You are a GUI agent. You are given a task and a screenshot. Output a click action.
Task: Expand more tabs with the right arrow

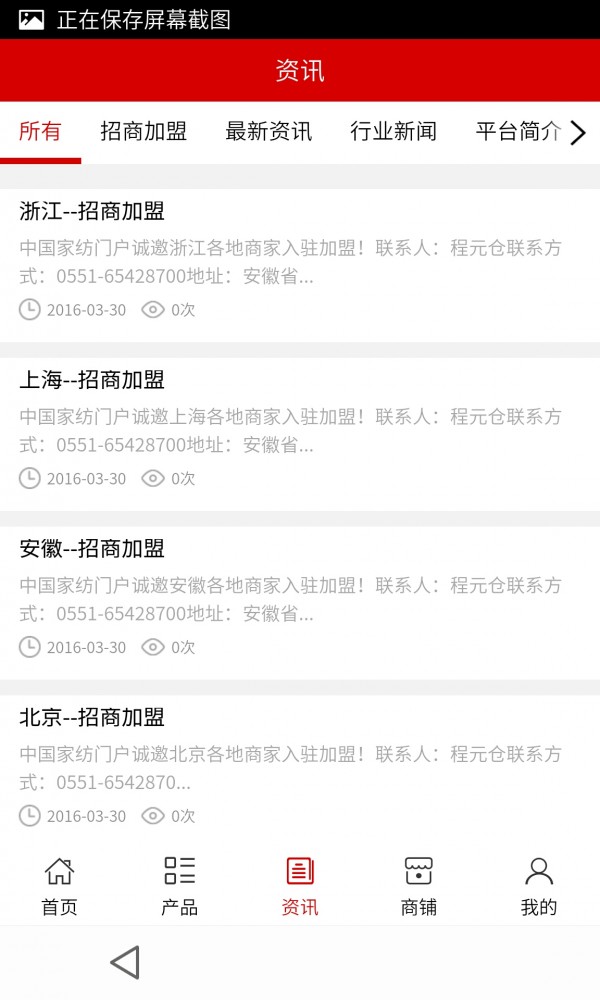click(578, 132)
